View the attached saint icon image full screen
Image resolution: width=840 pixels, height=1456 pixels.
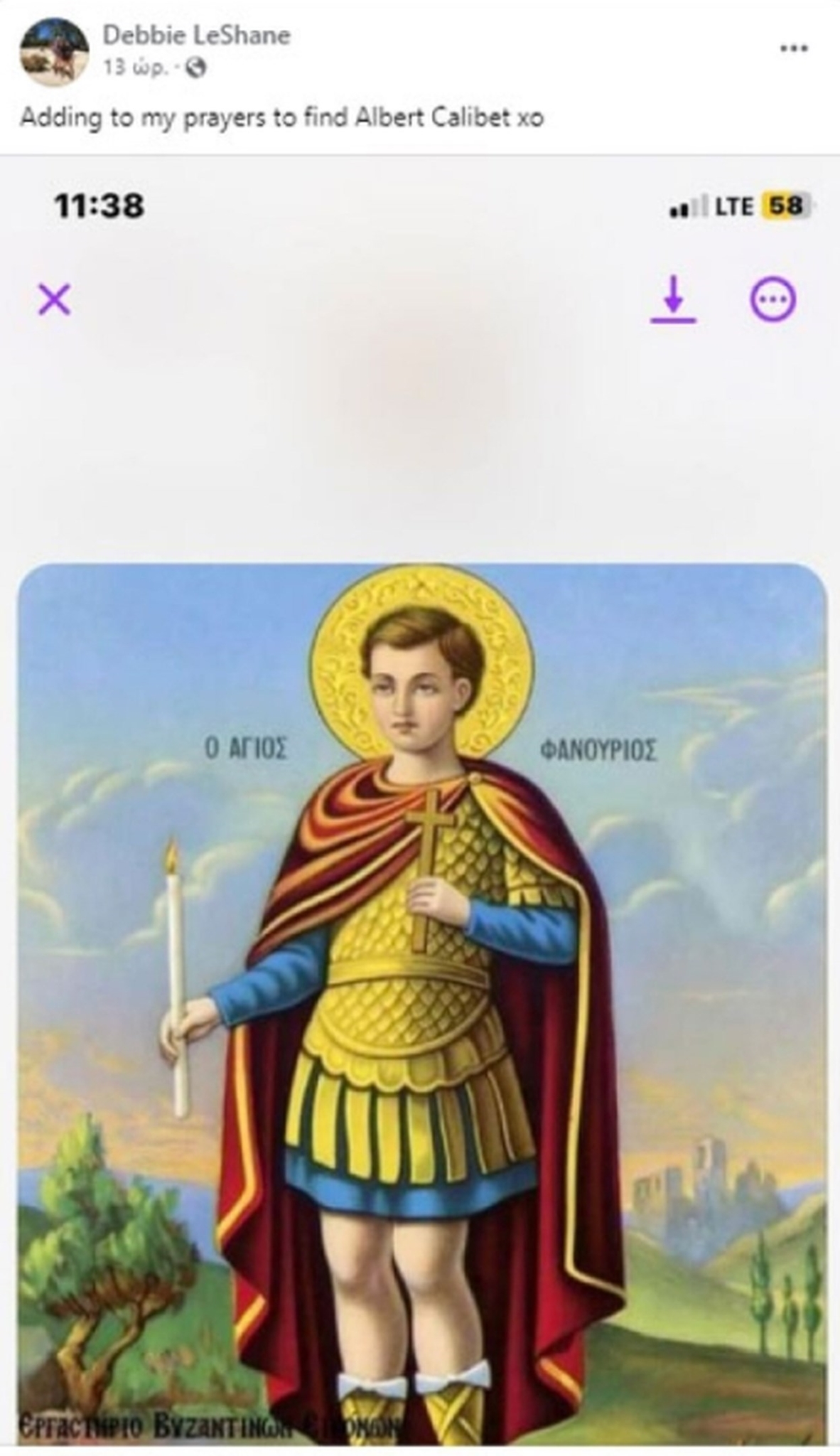pos(422,924)
